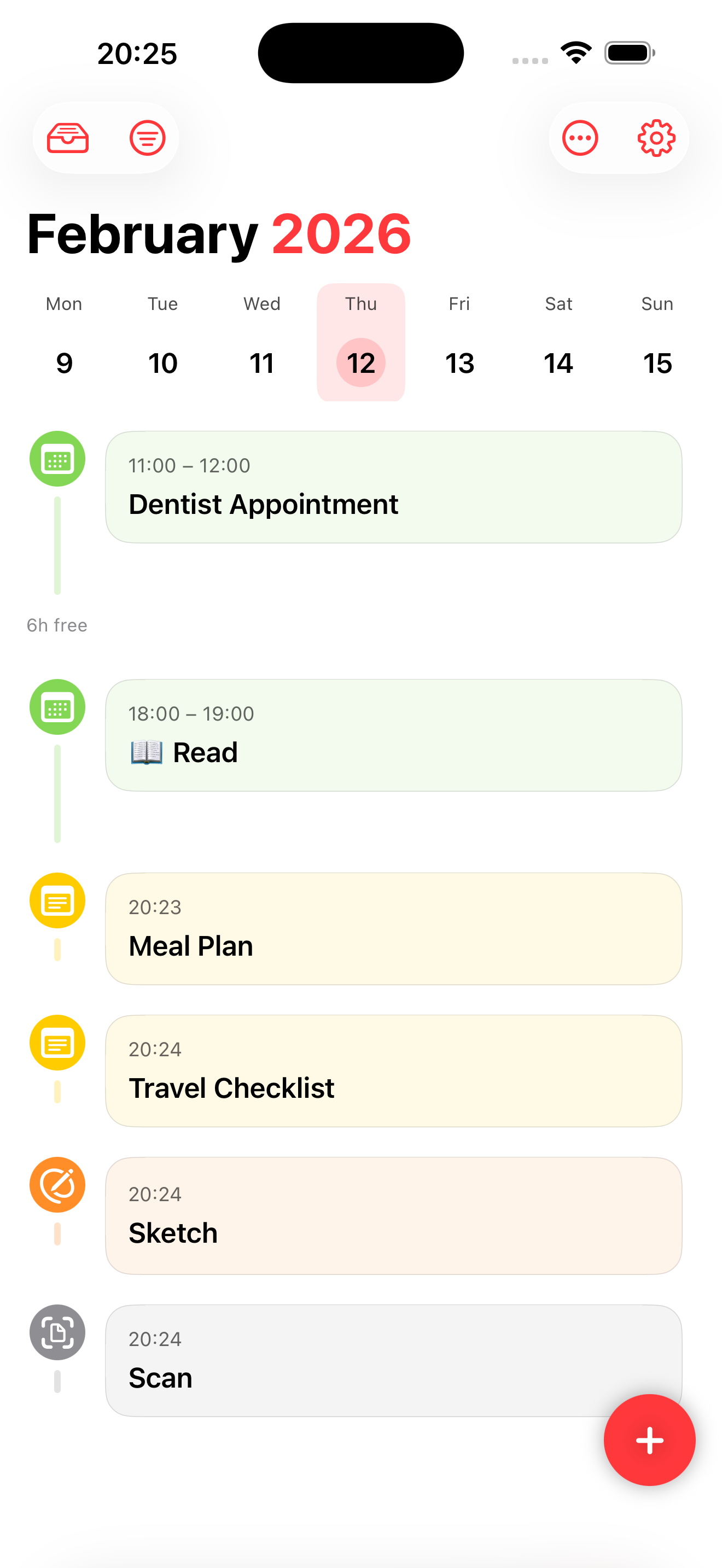
Task: Select Monday the 9th
Action: 63,362
